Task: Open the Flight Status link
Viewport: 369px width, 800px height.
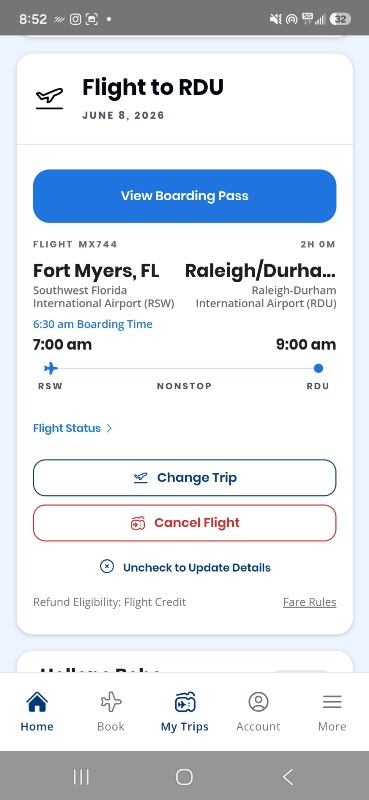Action: 72,428
